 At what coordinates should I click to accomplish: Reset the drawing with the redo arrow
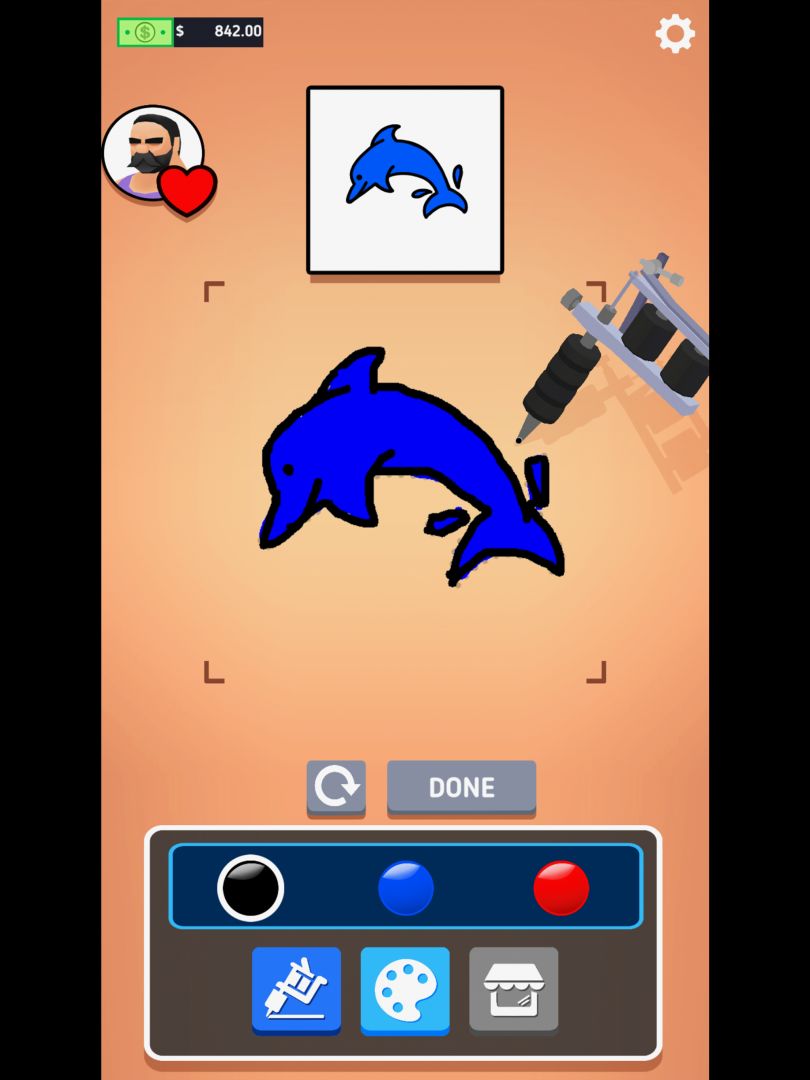336,787
